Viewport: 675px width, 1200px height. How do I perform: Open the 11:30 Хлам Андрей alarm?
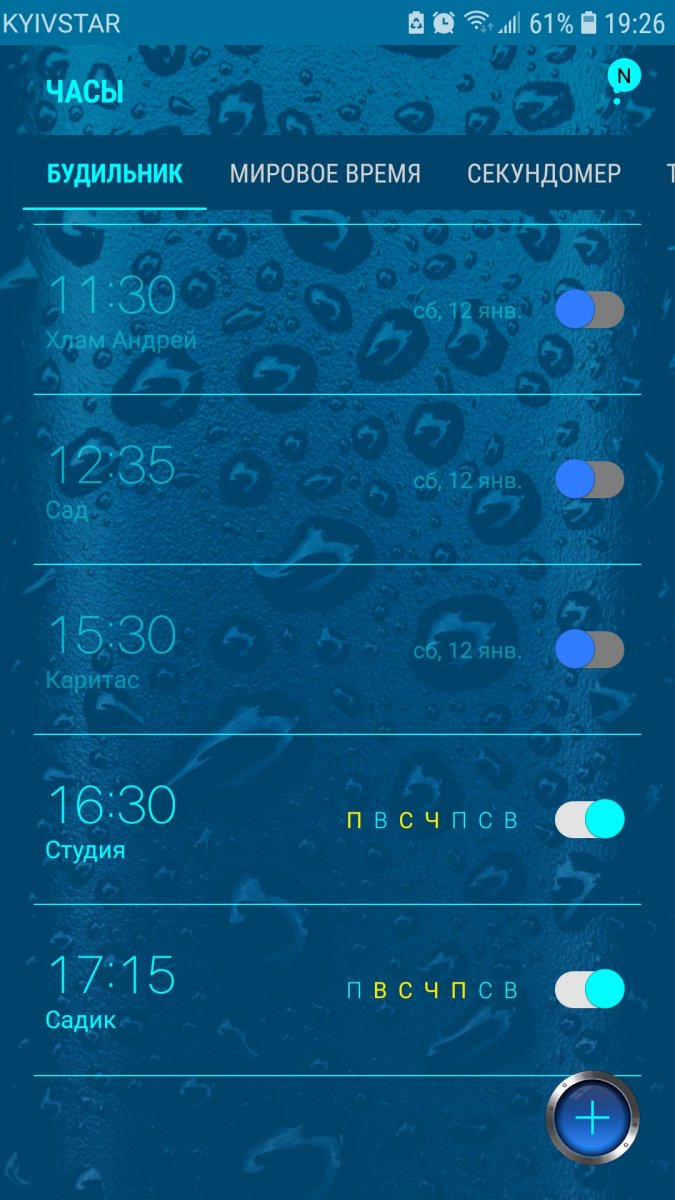coord(200,310)
